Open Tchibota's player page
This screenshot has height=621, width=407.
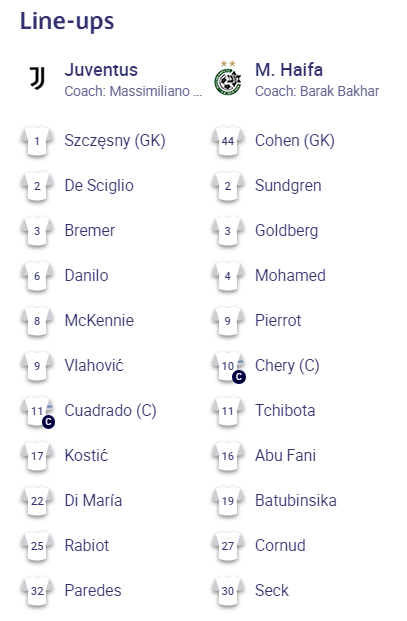point(285,411)
